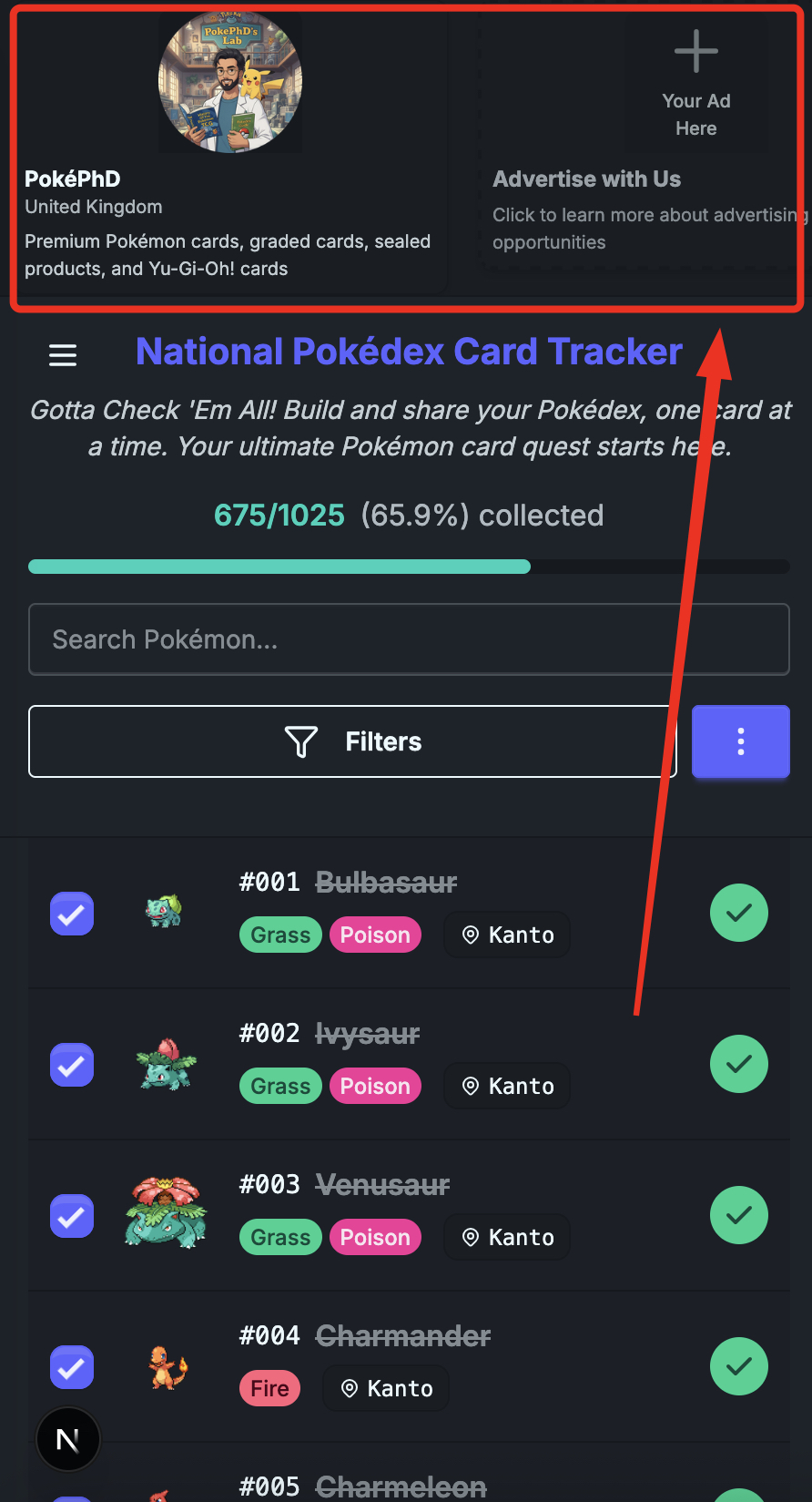
Task: Tap Venusaur's green collected checkmark
Action: point(738,1215)
